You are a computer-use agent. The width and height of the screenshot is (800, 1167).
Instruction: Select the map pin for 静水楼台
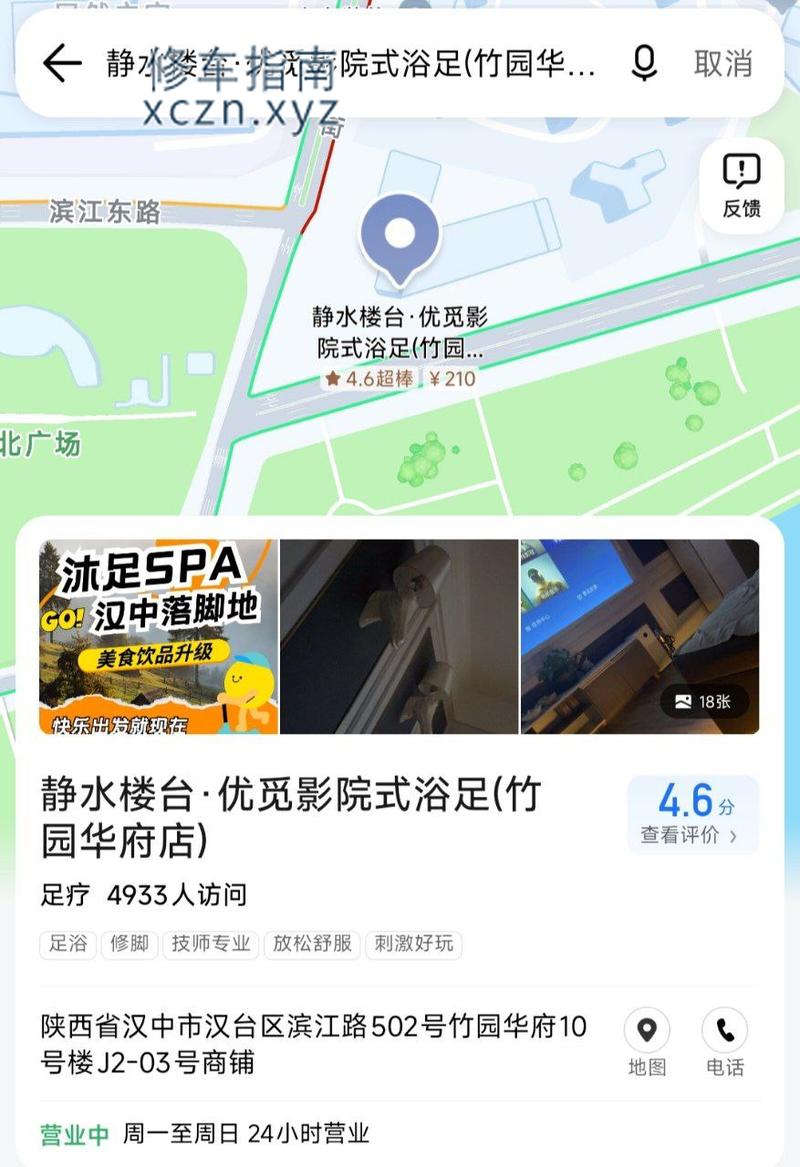400,237
